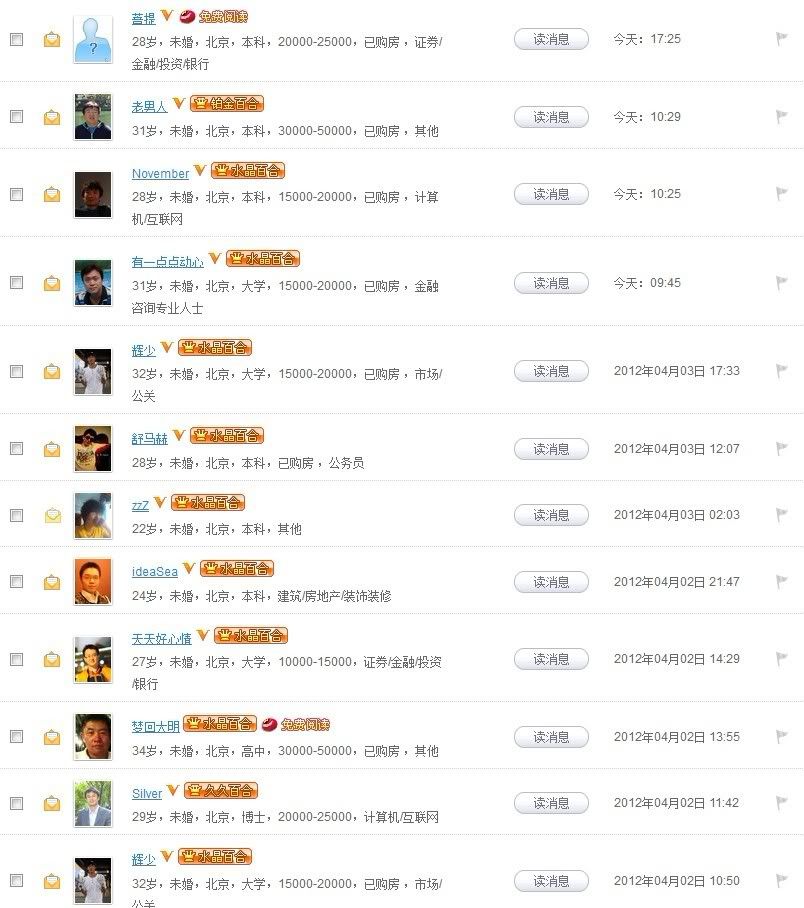Select the checkbox for 舒马赫's message
The width and height of the screenshot is (804, 908).
coord(16,449)
